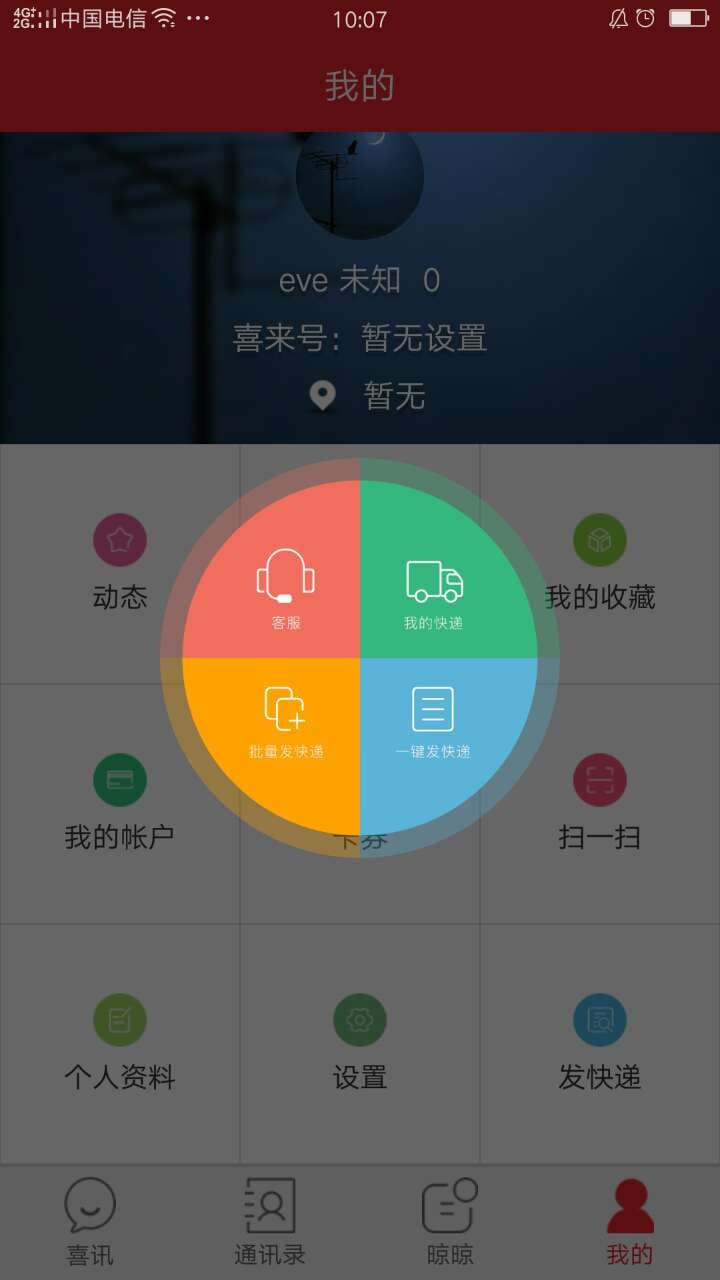Set up 喜来号 via 暂无设置 link
This screenshot has height=1280, width=720.
(422, 340)
